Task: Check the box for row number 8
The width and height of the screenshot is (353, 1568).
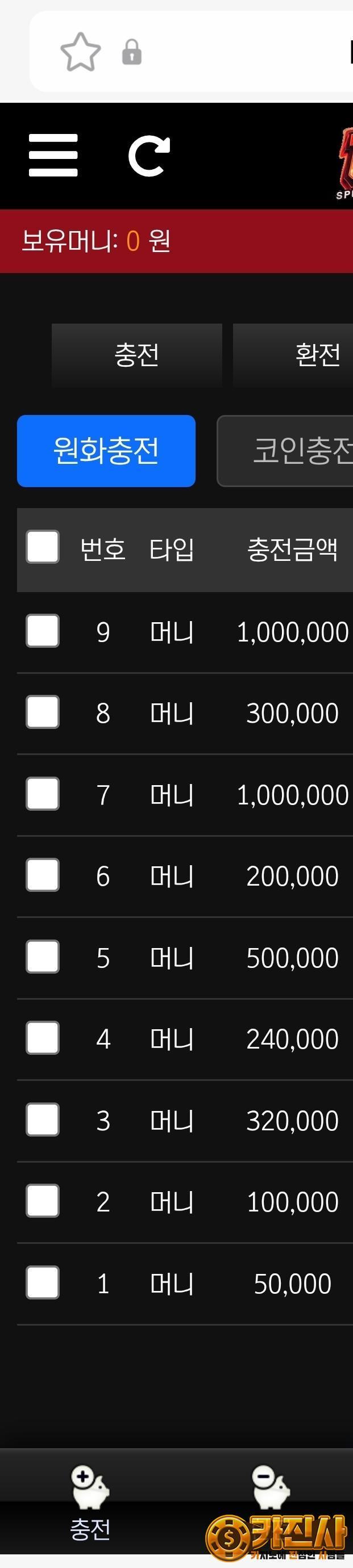Action: (x=43, y=713)
